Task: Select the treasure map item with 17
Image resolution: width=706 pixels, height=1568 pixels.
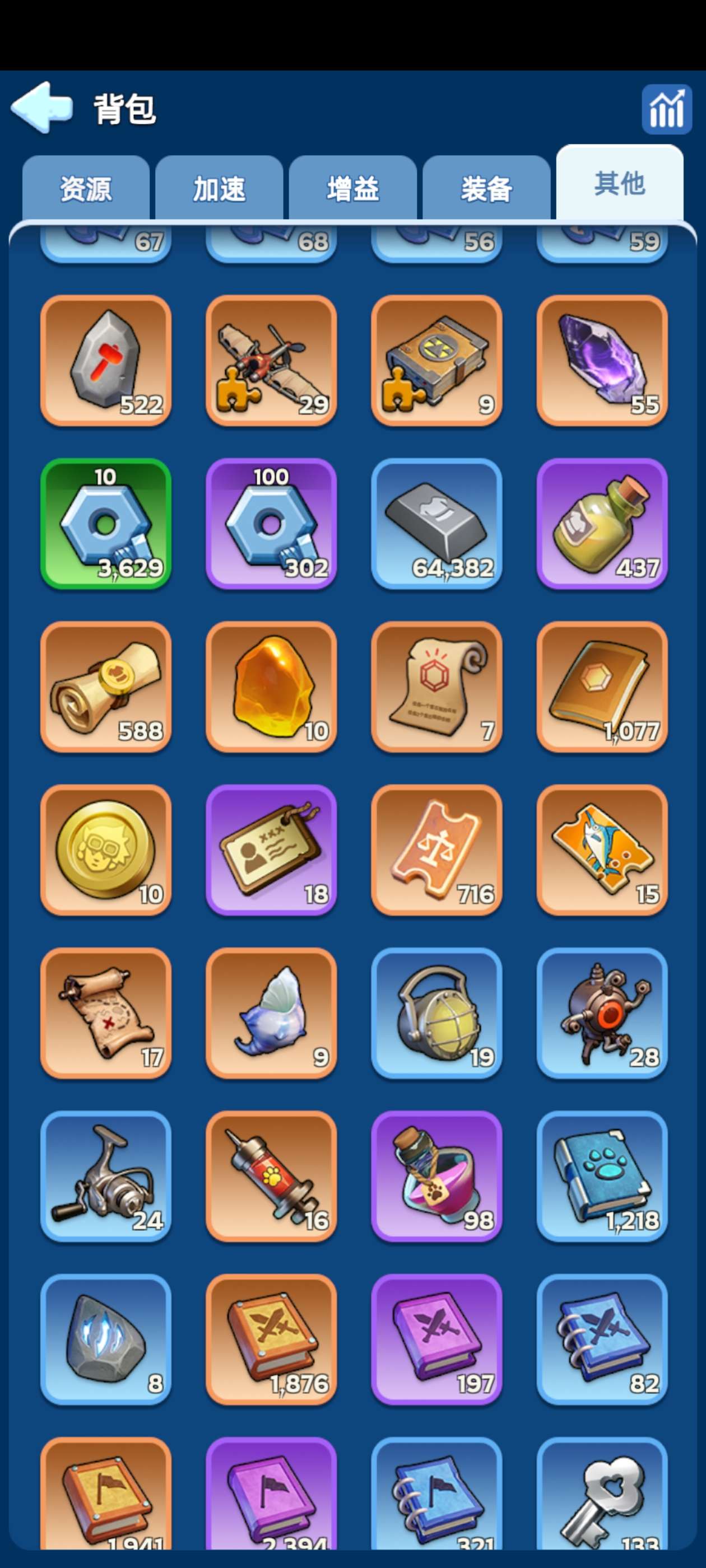Action: 106,1013
